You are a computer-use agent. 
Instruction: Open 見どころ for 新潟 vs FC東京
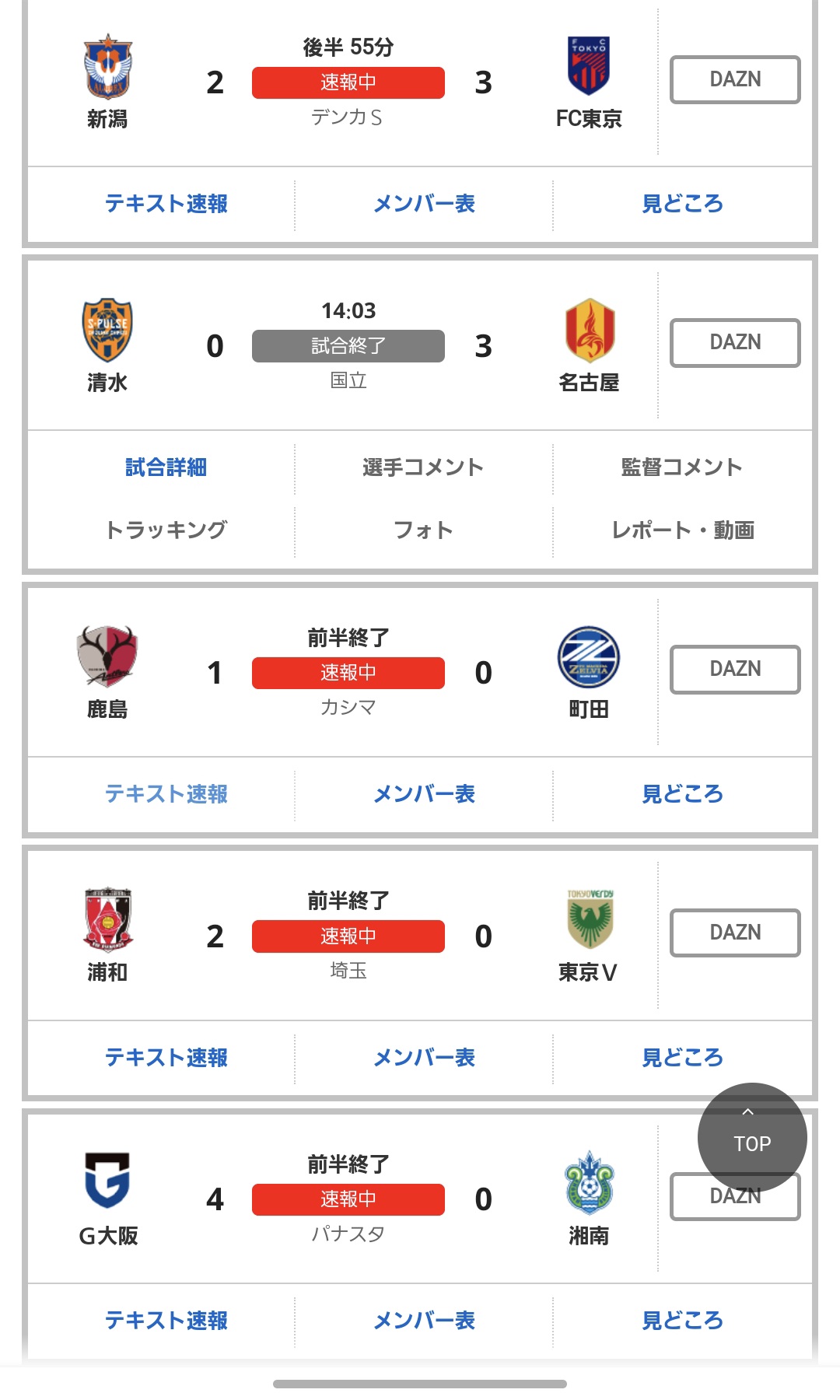(682, 204)
